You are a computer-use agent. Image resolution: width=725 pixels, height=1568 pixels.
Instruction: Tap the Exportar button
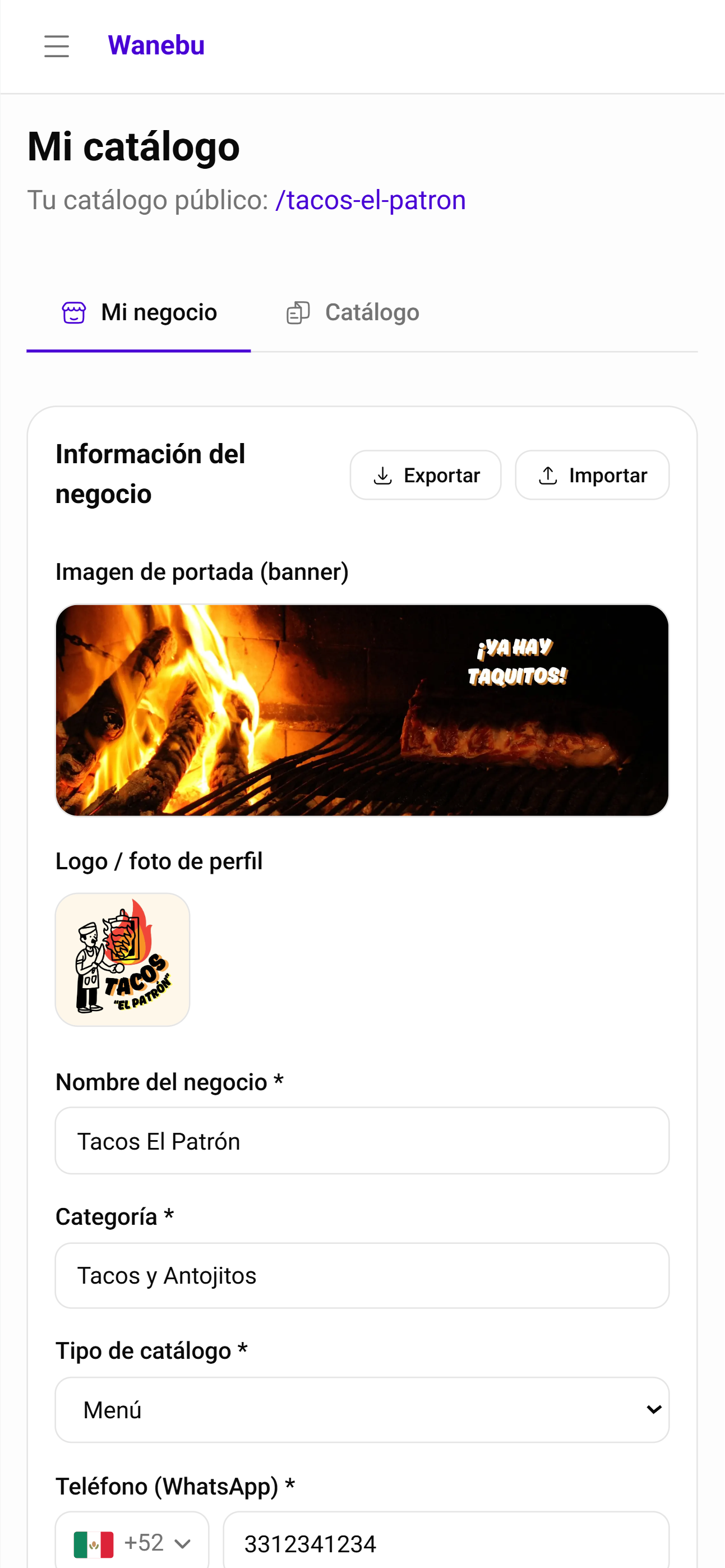tap(426, 476)
